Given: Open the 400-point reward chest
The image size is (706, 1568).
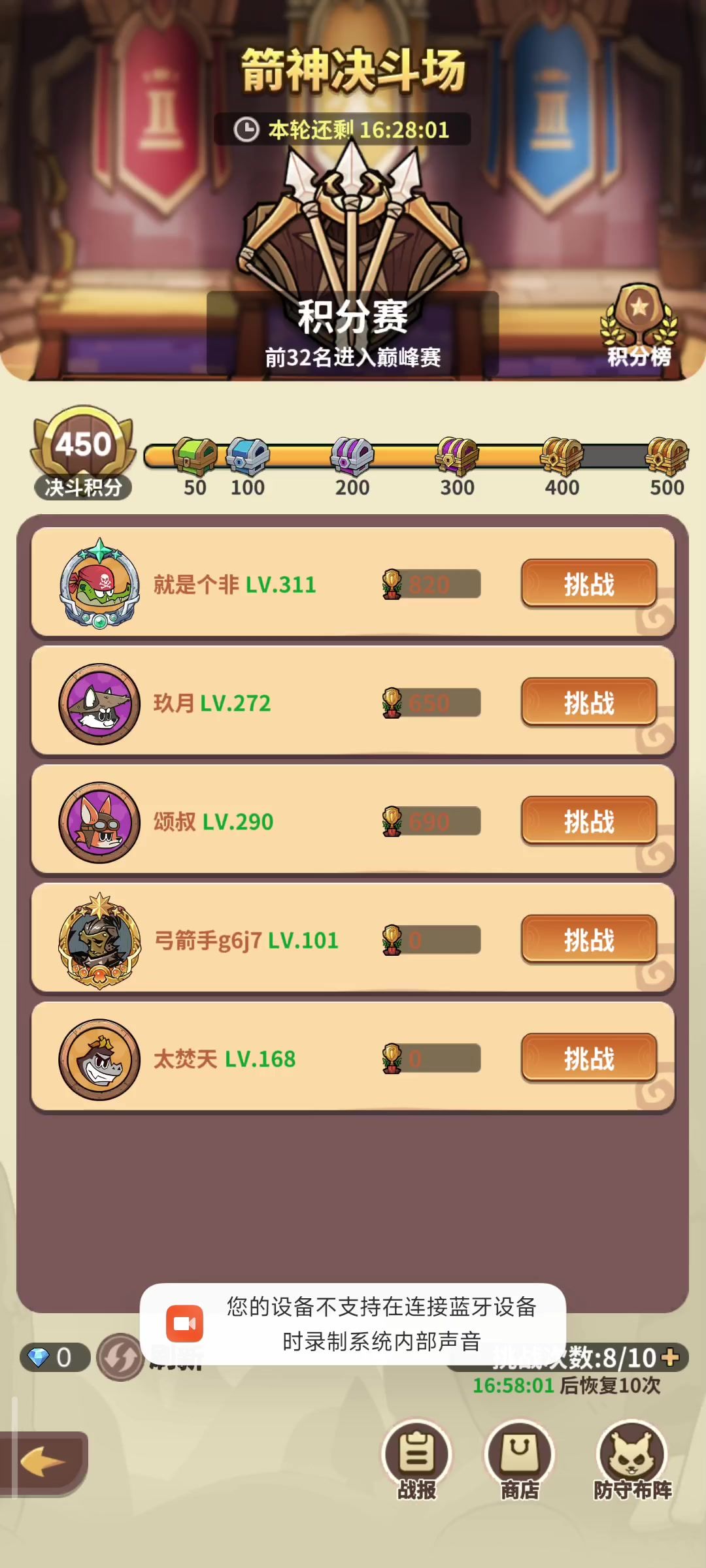Looking at the screenshot, I should [x=562, y=456].
